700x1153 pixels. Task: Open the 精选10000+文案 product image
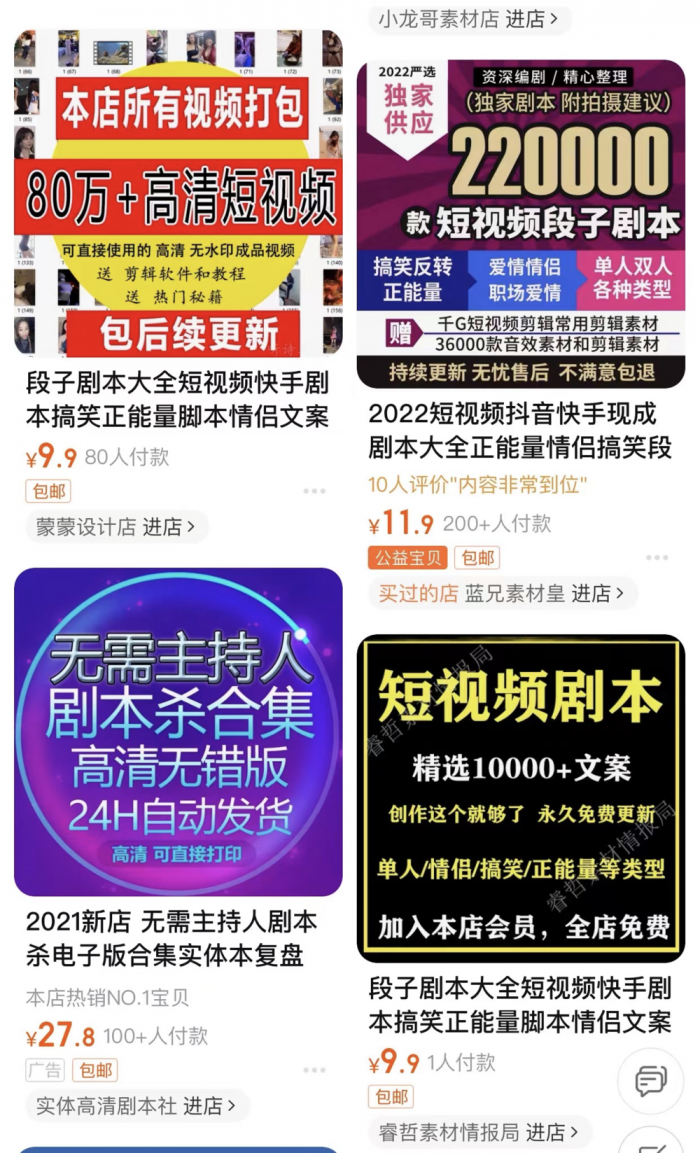521,797
